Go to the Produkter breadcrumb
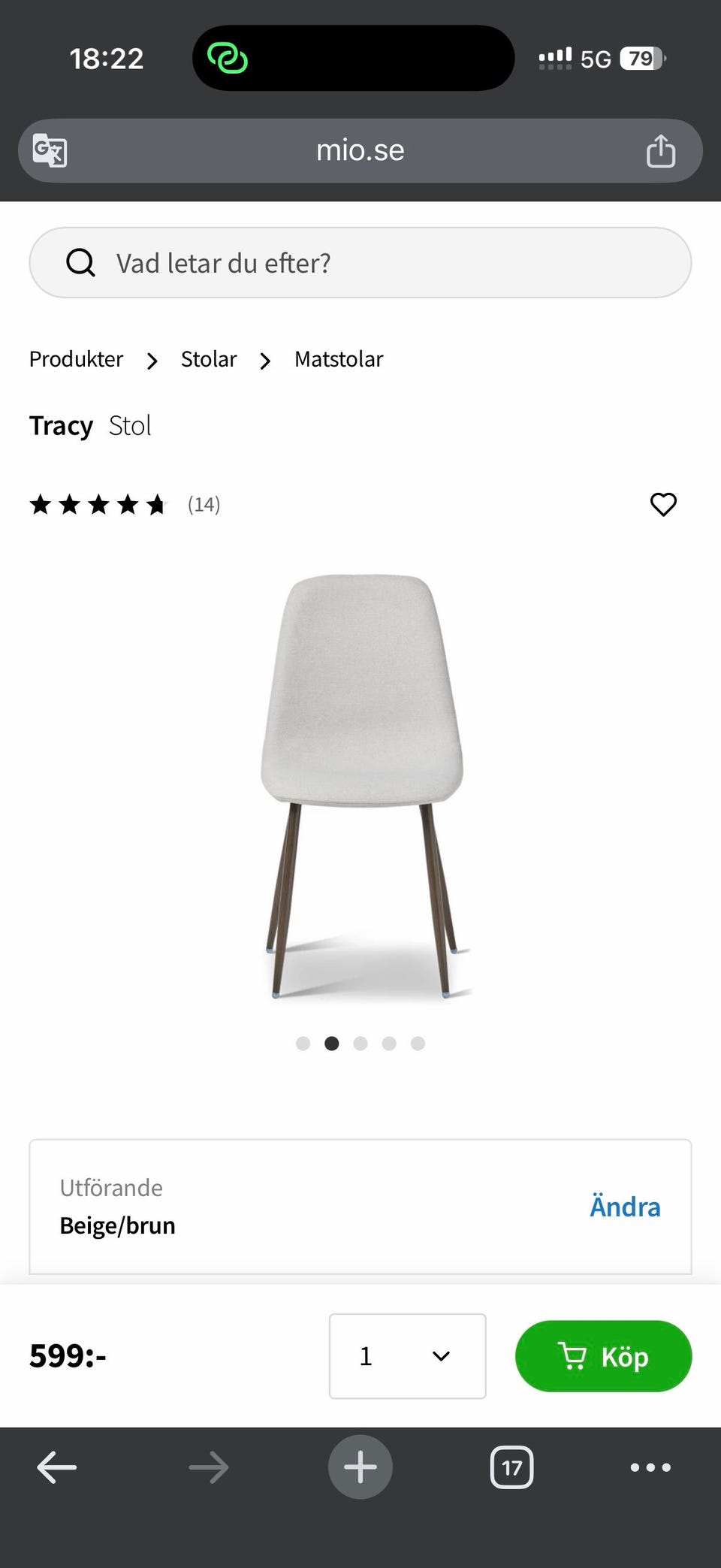721x1568 pixels. [76, 359]
